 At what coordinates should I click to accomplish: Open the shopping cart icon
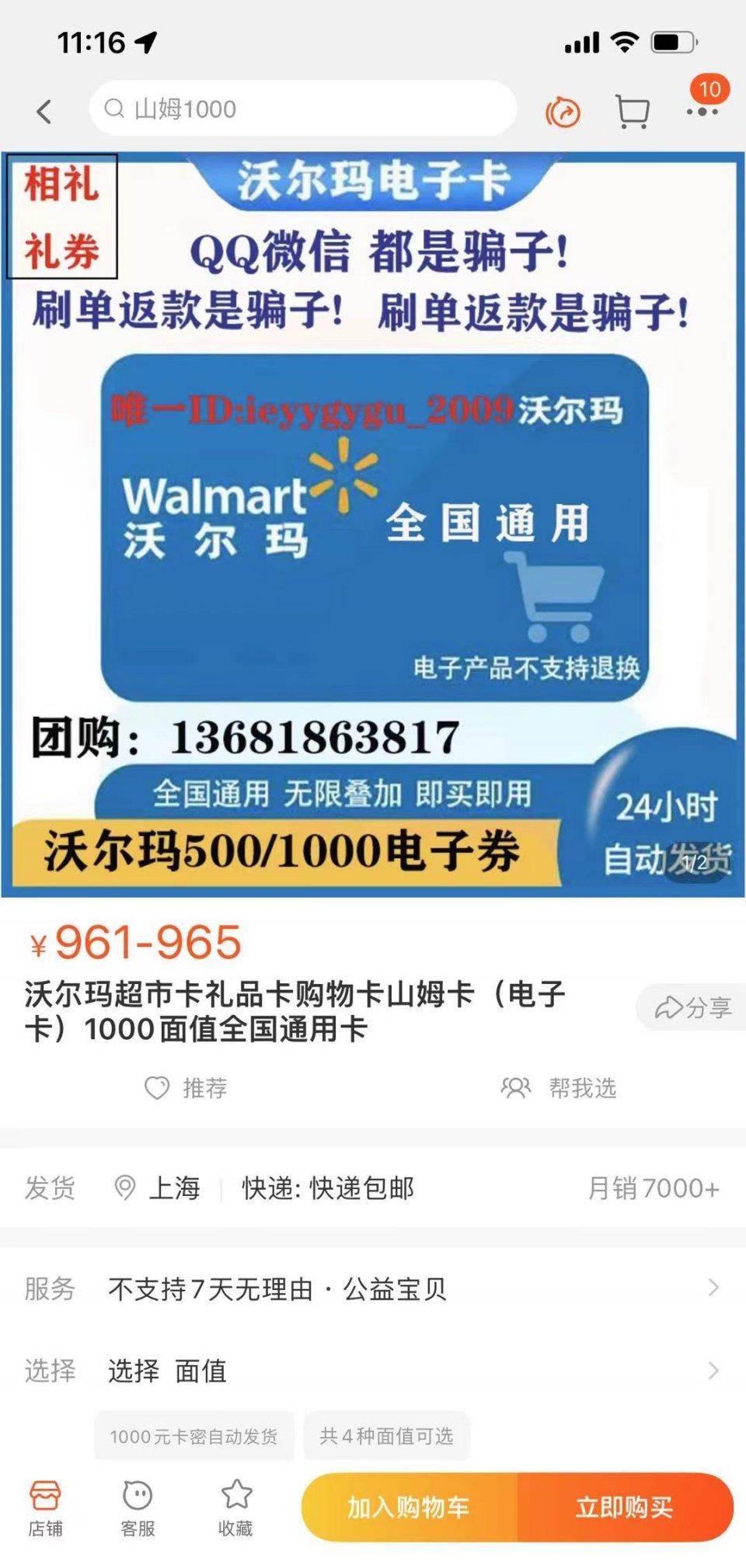[632, 112]
